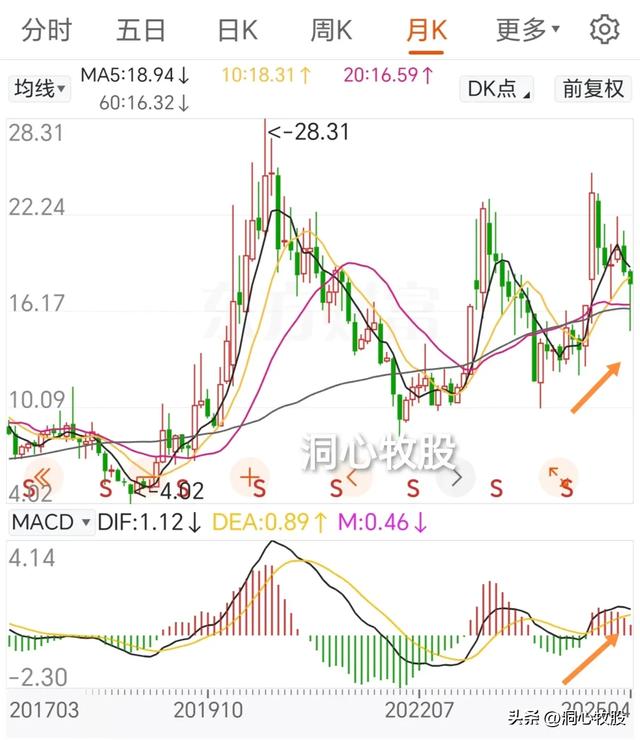Open the 均线 indicator dropdown

point(40,89)
